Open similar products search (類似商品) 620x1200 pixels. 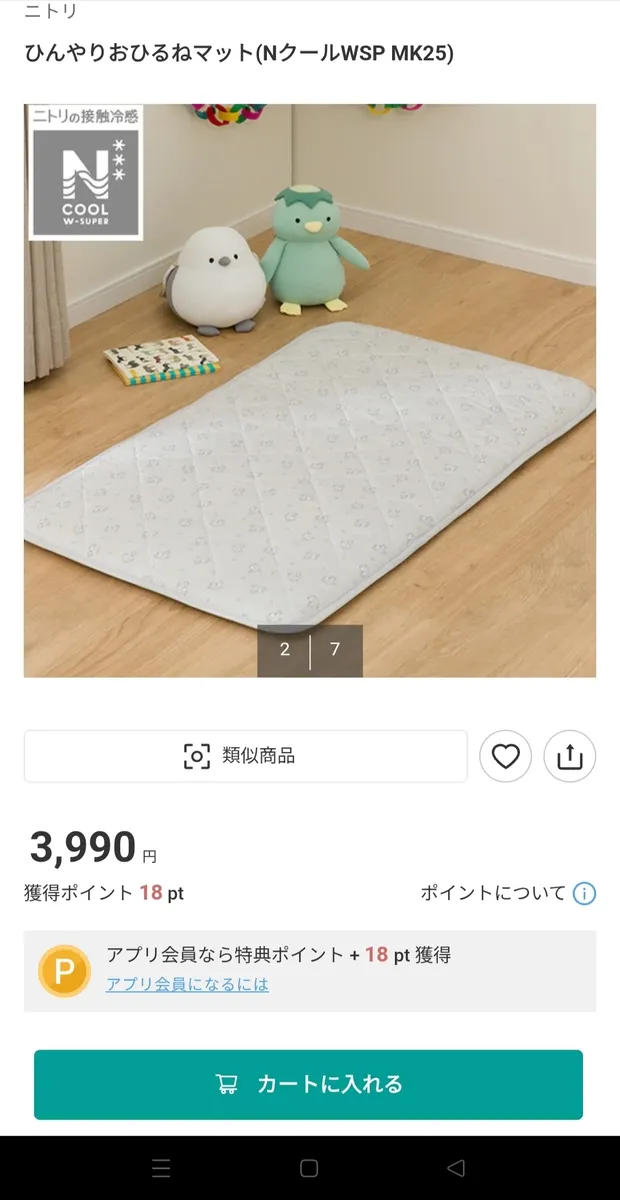tap(245, 756)
